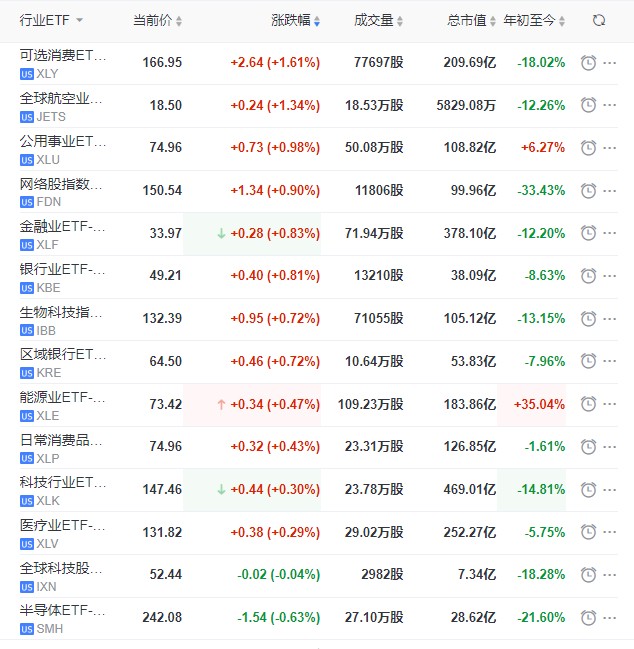The height and width of the screenshot is (649, 634).
Task: Set a price alert for JETS
Action: (x=588, y=105)
